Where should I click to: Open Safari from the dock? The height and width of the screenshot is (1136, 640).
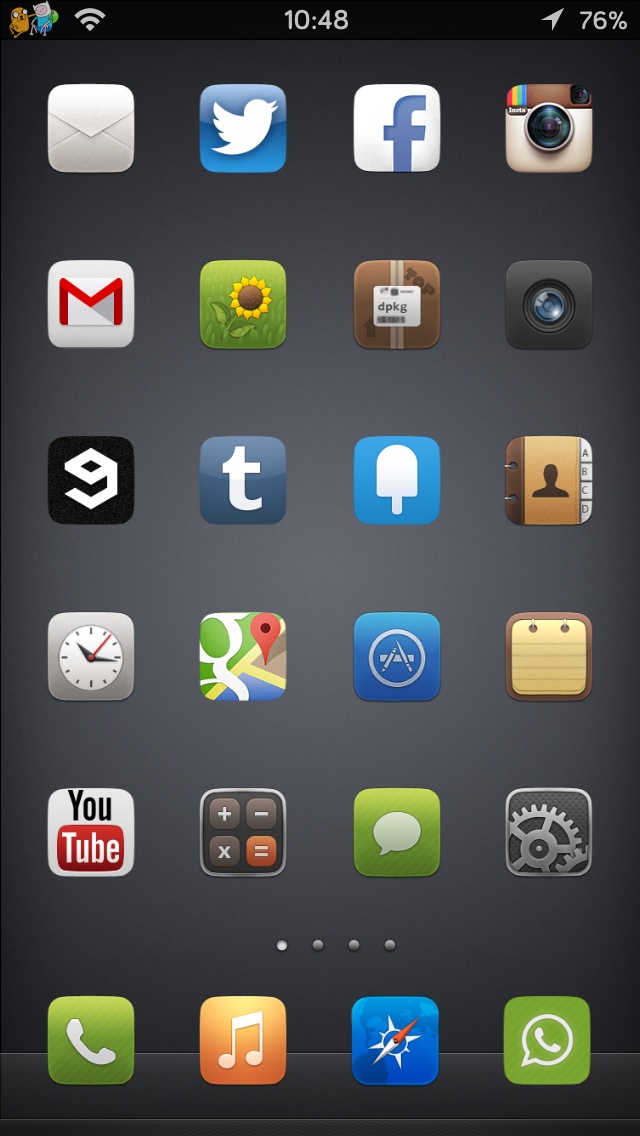pyautogui.click(x=395, y=1040)
